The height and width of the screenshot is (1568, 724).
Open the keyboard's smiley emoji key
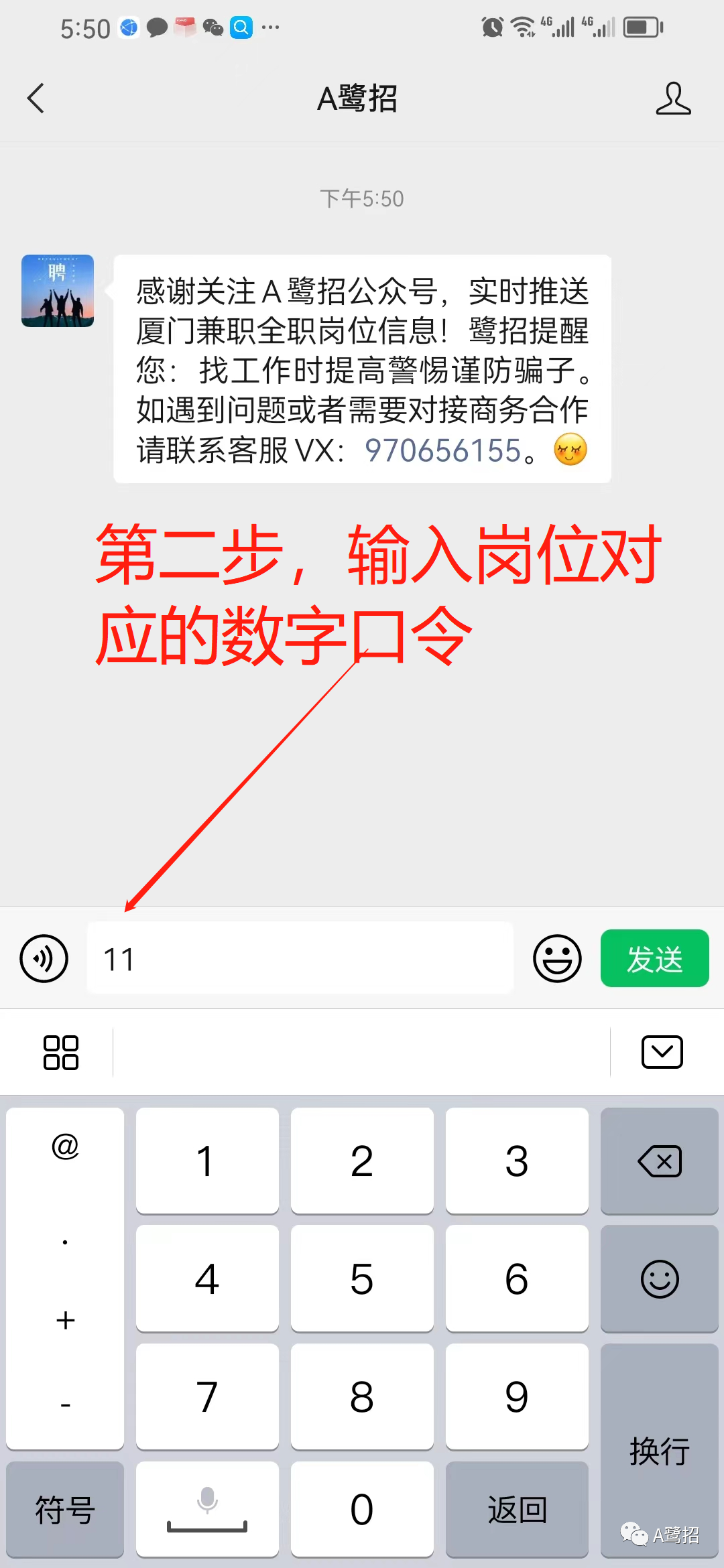(x=660, y=1279)
